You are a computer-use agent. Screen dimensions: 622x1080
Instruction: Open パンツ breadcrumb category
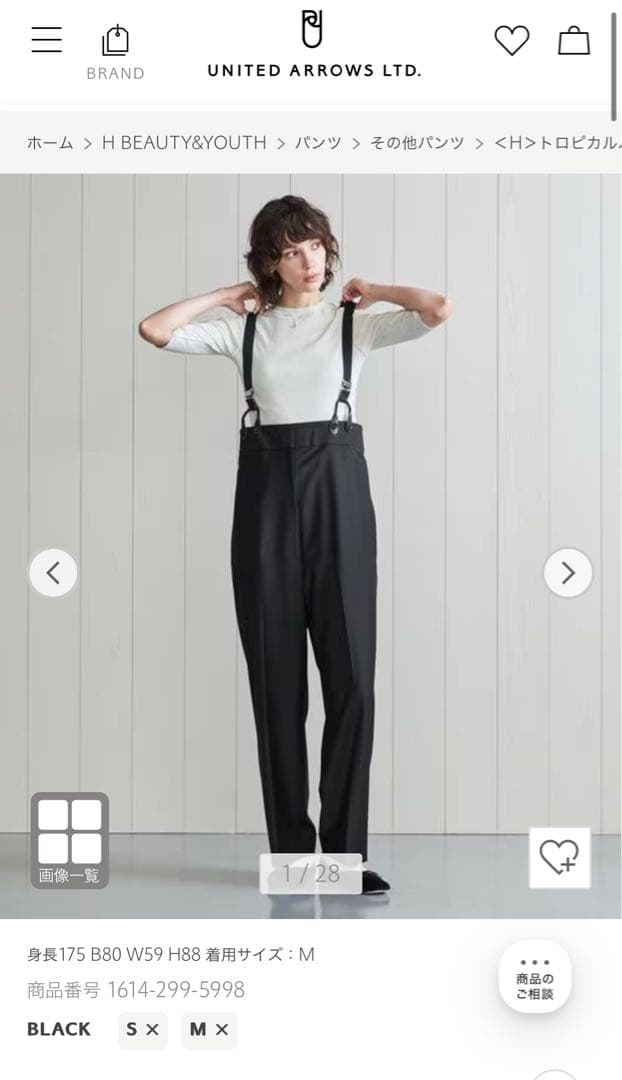coord(318,143)
